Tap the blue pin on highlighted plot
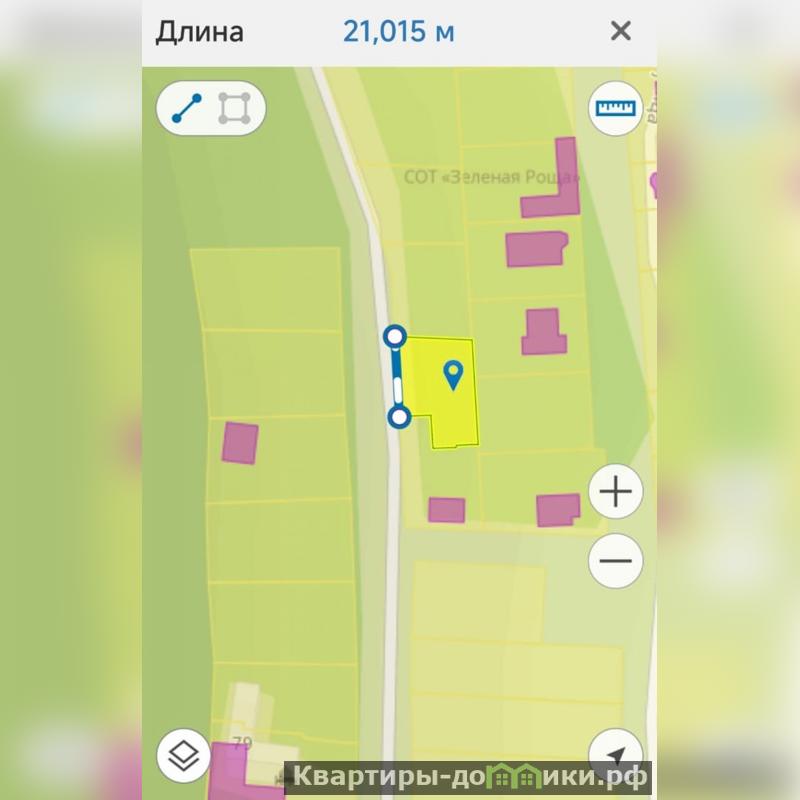 (454, 375)
